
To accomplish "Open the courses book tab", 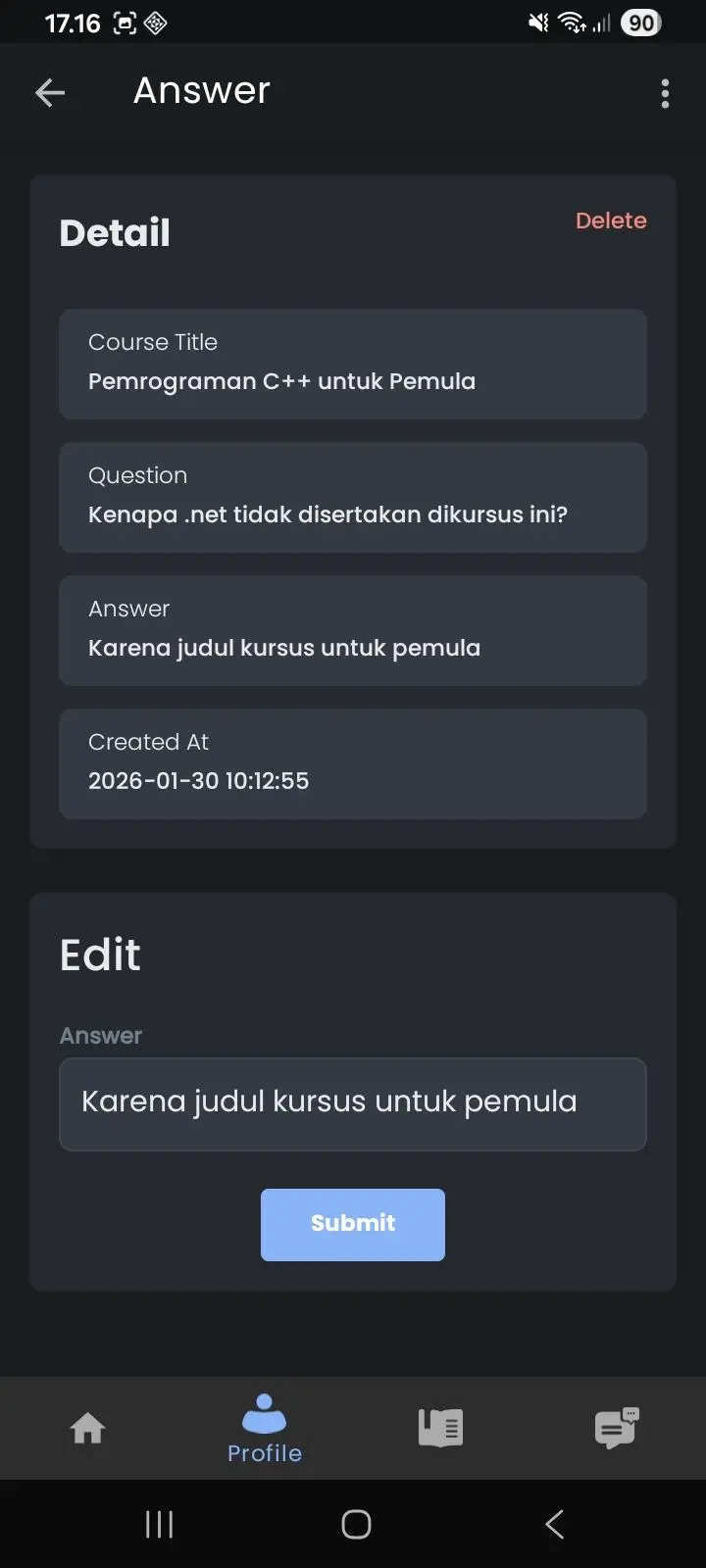I will [440, 1428].
